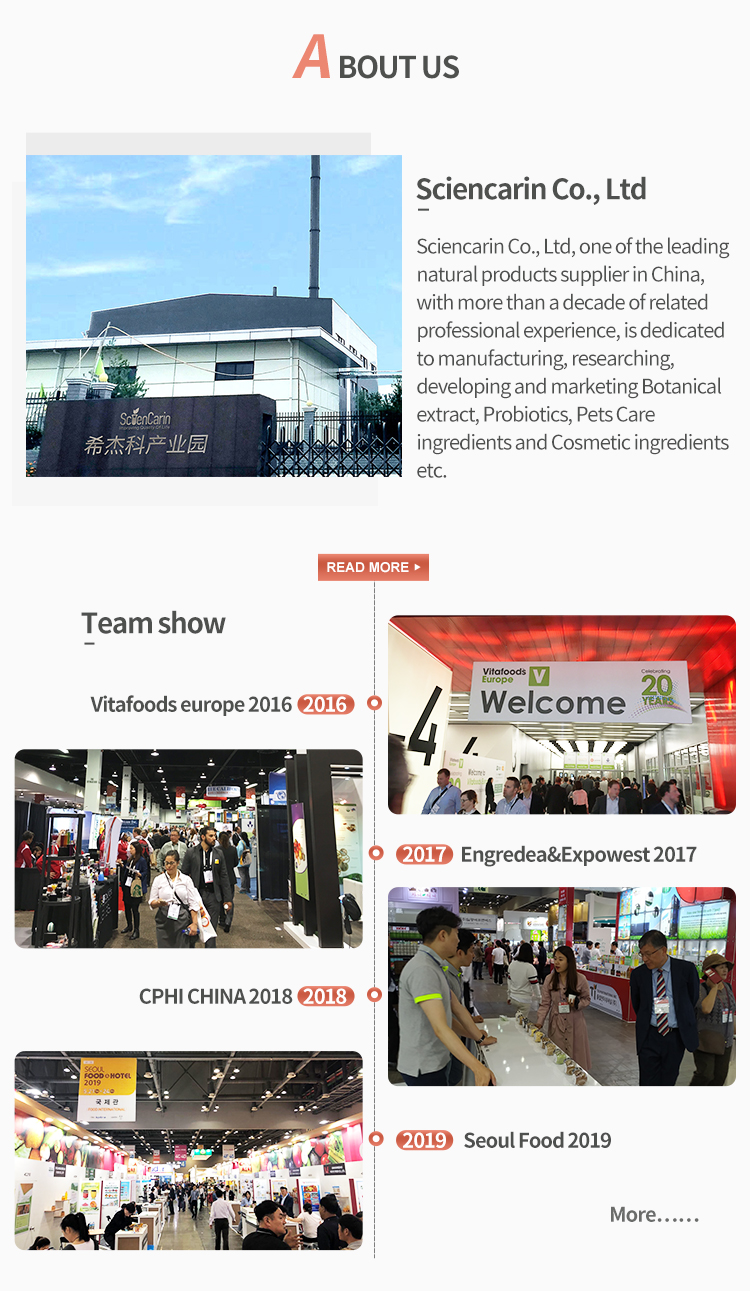Click the 2017 year badge
The image size is (750, 1291).
click(424, 855)
